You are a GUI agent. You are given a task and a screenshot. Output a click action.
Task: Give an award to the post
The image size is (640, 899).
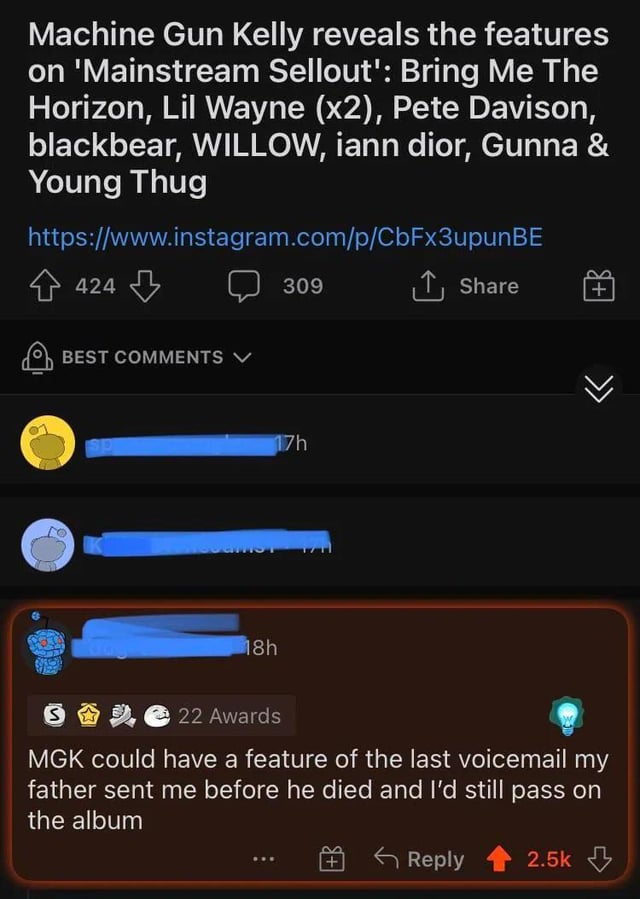597,288
